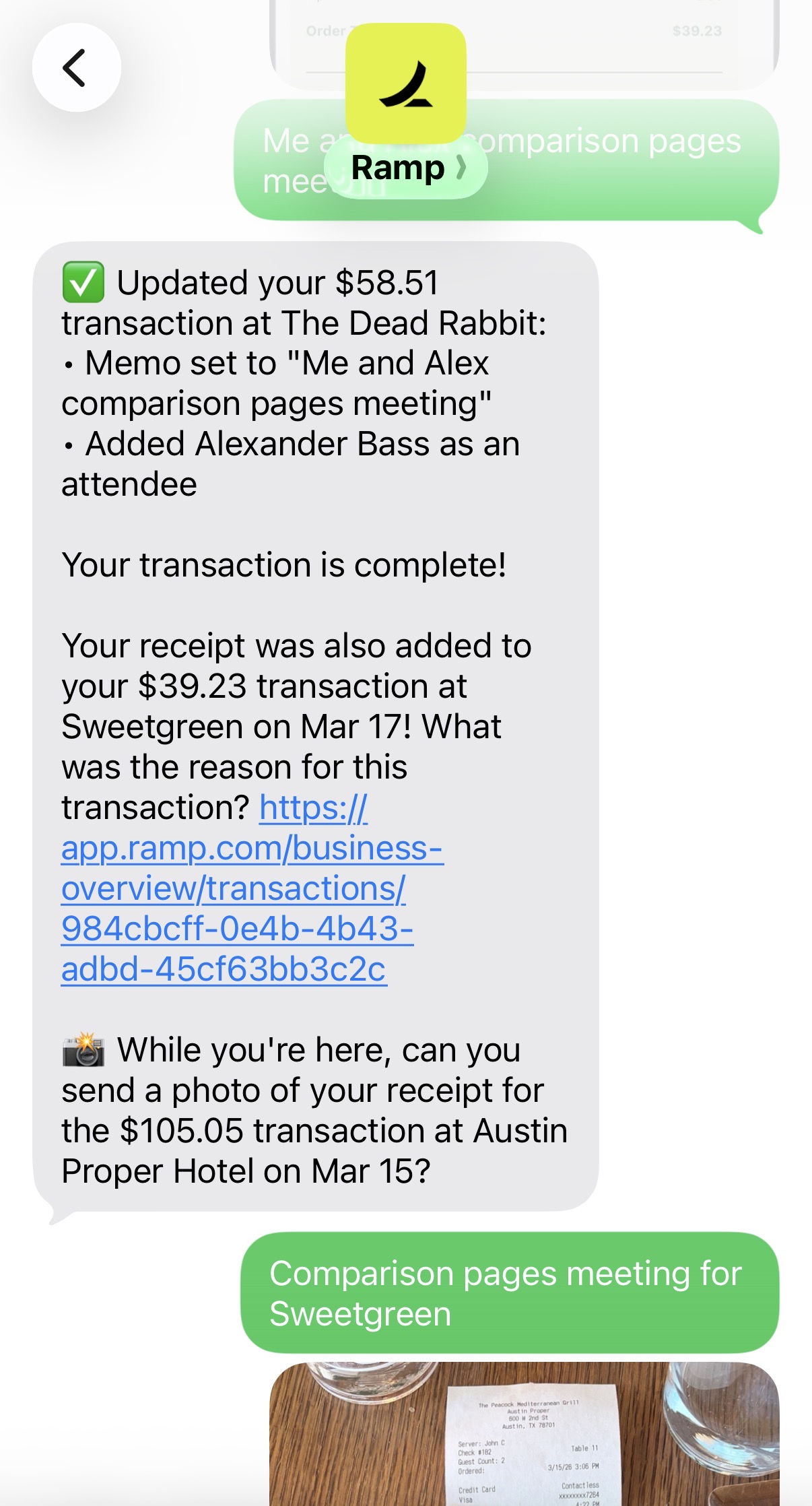Go back to the conversations list
Viewport: 812px width, 1506px height.
[76, 67]
